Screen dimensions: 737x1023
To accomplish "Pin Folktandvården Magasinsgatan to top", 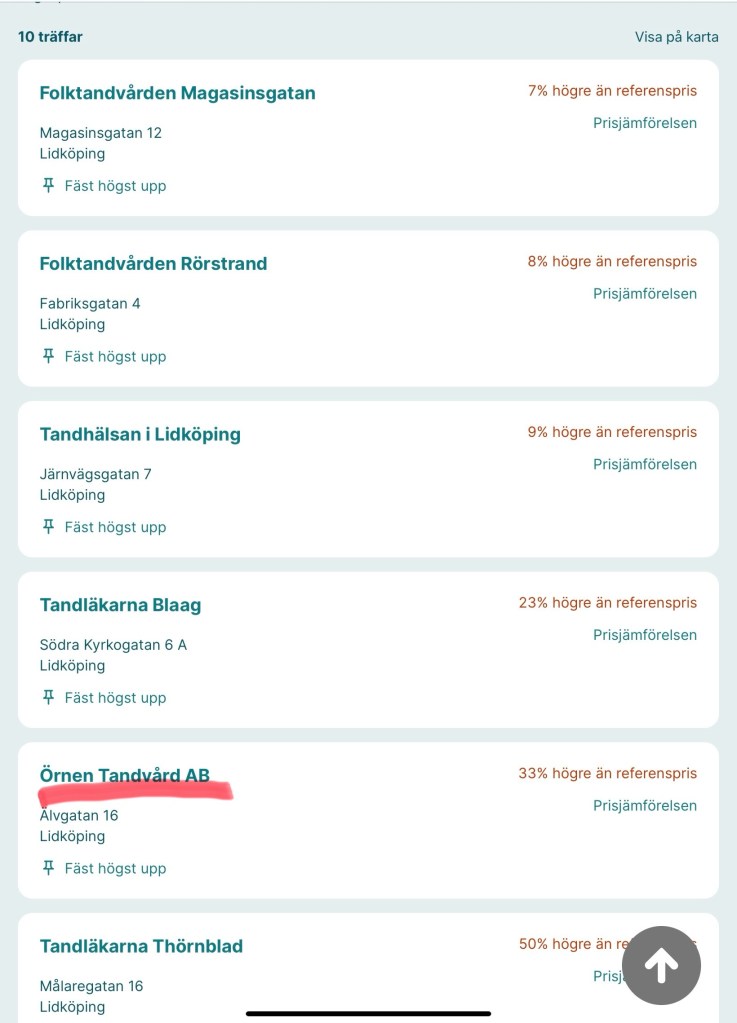I will (x=104, y=186).
